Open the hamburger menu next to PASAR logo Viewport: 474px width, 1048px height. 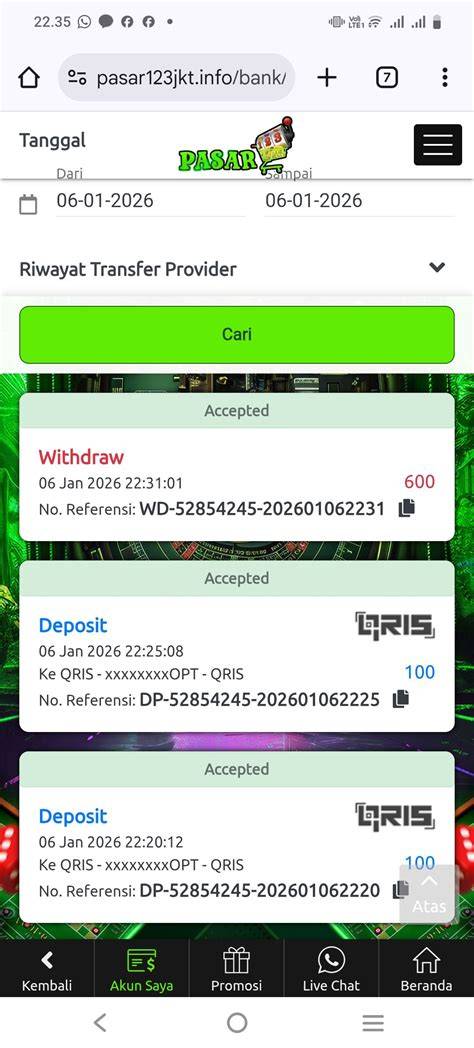pyautogui.click(x=438, y=144)
